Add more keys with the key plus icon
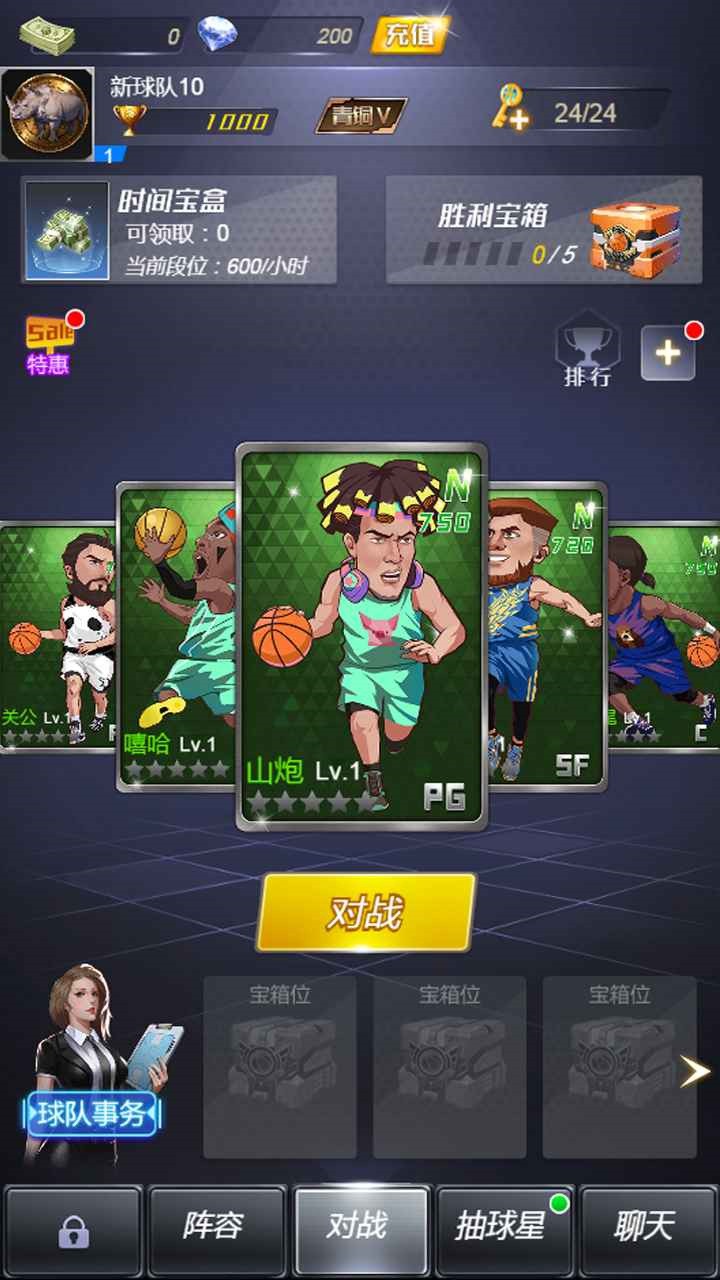Image resolution: width=720 pixels, height=1280 pixels. click(508, 108)
